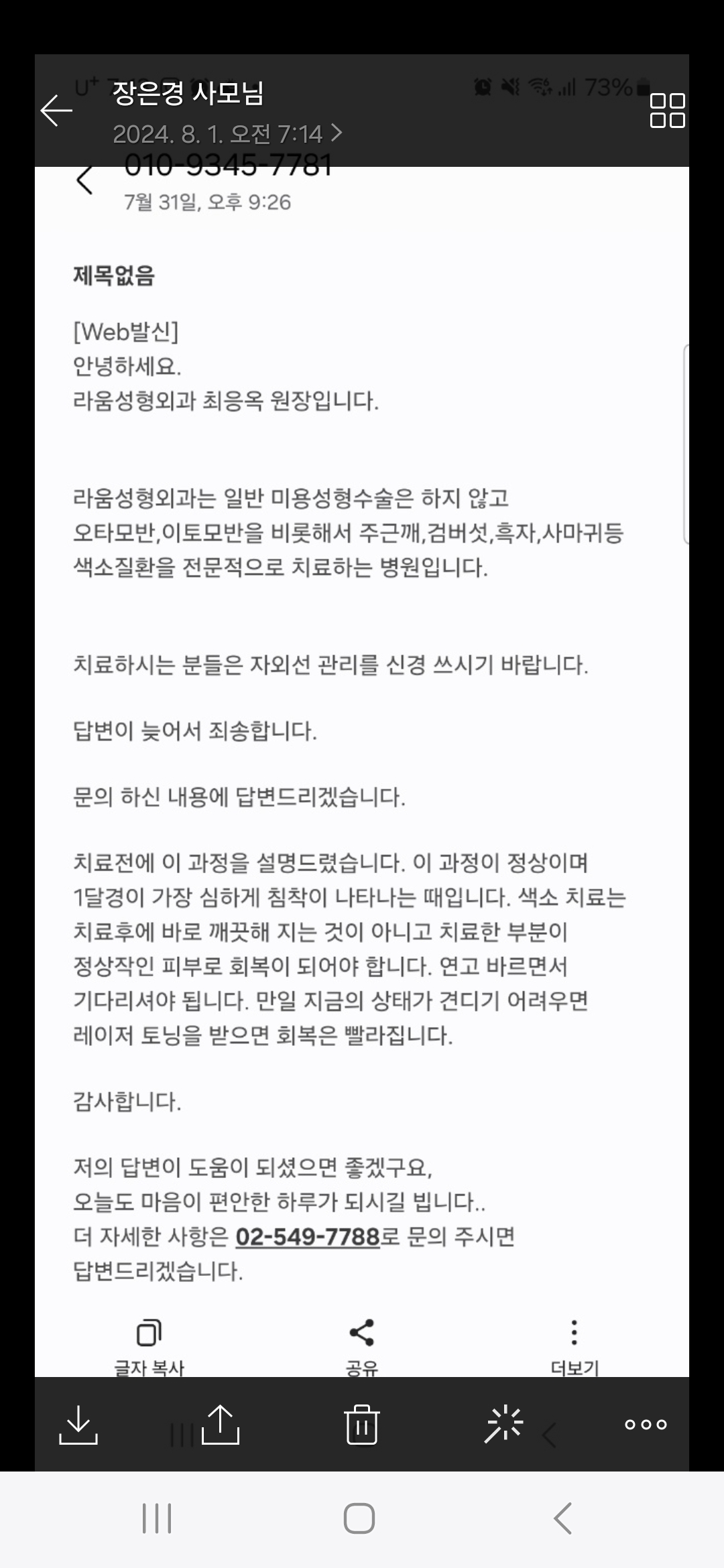This screenshot has height=1568, width=724.
Task: Open the three-circle more options menu
Action: 646,1425
